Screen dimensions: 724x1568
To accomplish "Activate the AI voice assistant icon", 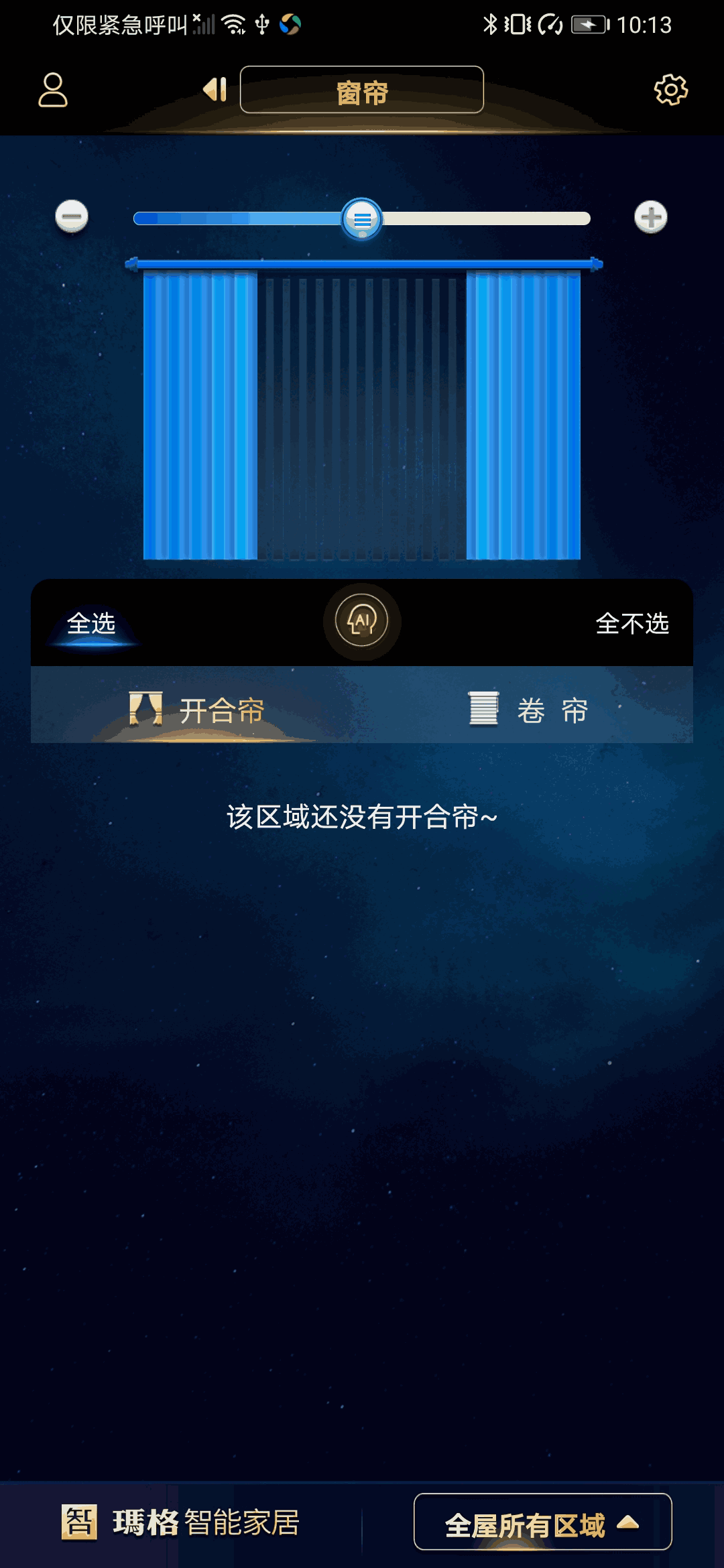I will 361,622.
